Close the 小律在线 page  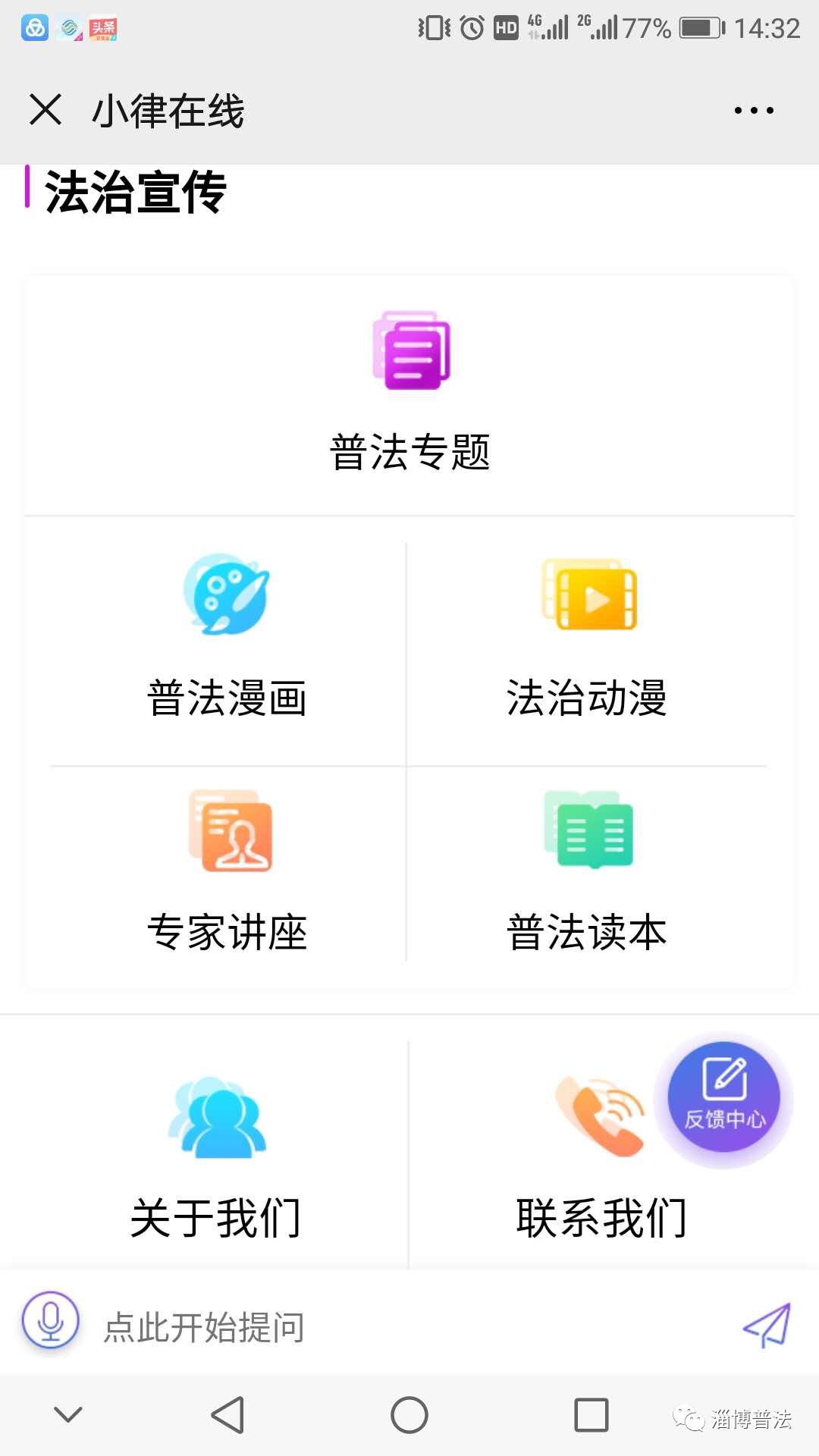click(45, 110)
